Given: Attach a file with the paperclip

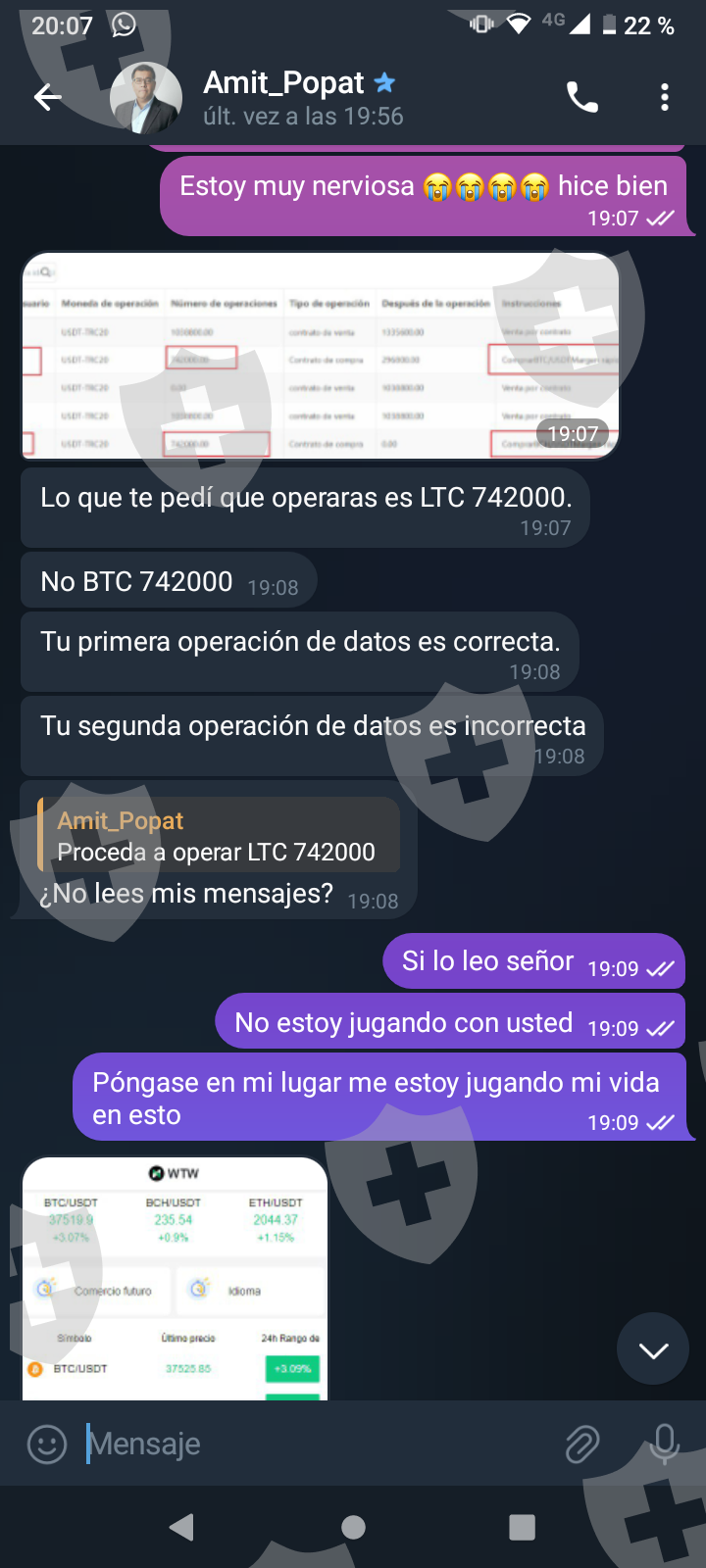Looking at the screenshot, I should [x=582, y=1444].
